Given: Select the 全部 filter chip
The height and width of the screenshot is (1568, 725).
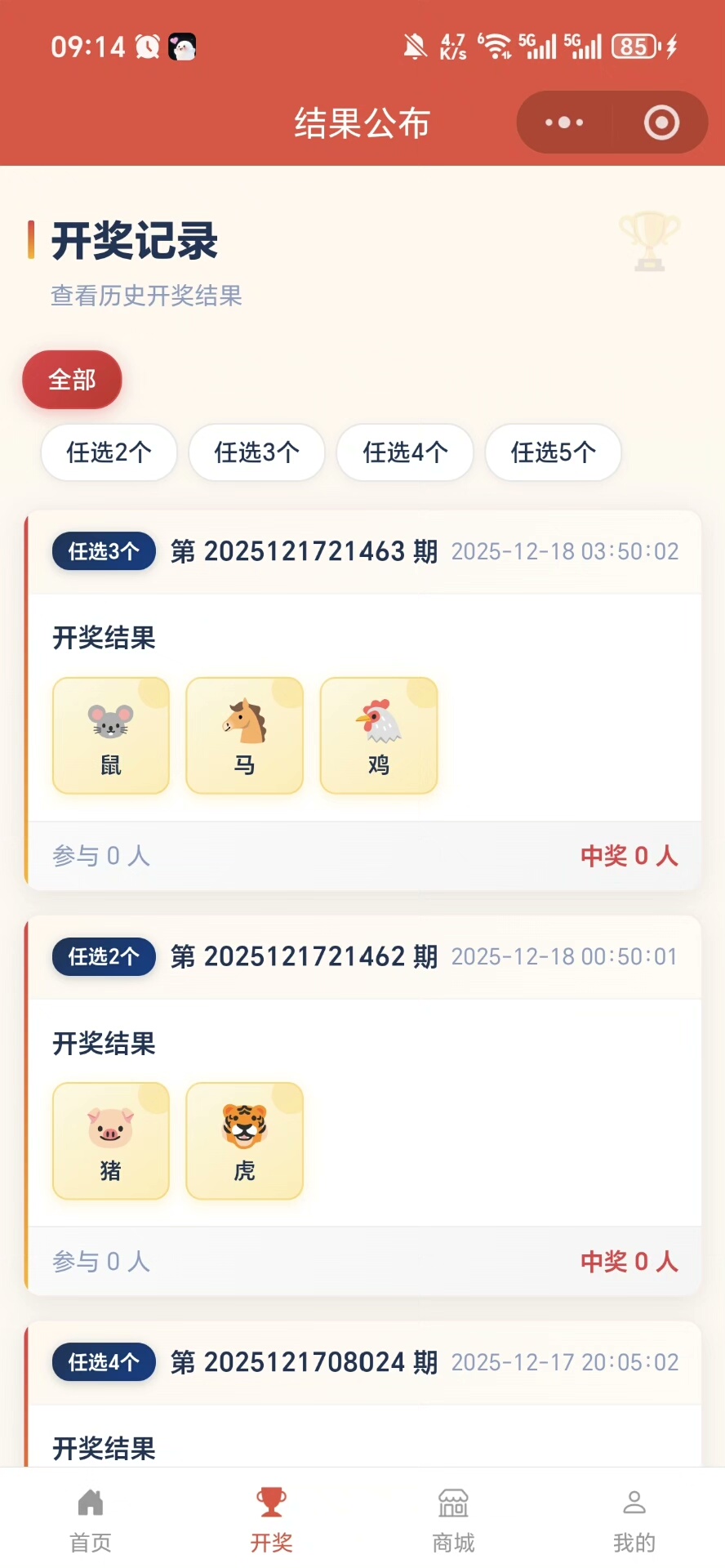Looking at the screenshot, I should tap(72, 380).
